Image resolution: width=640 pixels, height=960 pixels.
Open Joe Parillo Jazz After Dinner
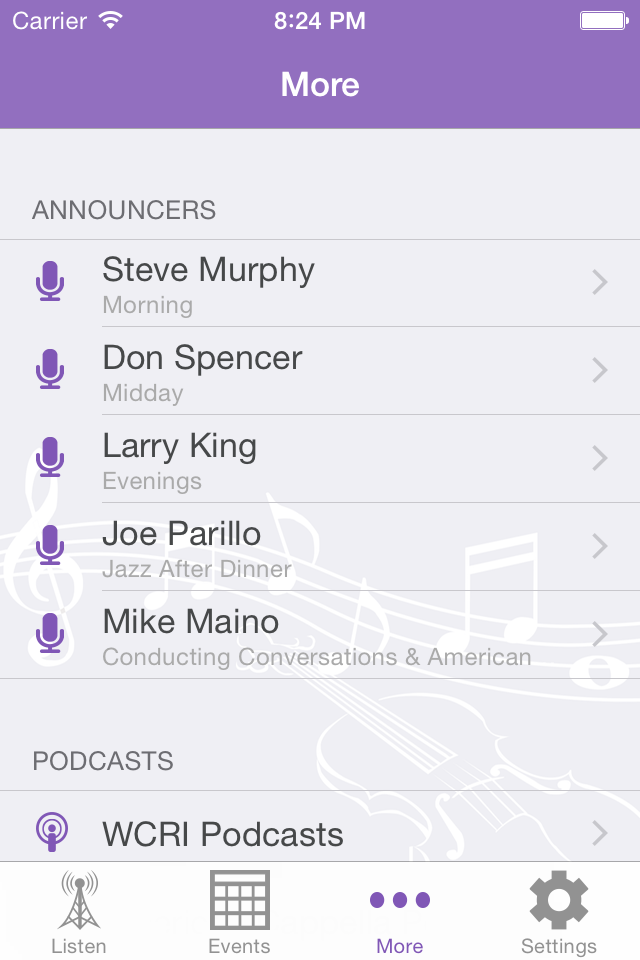pyautogui.click(x=320, y=547)
